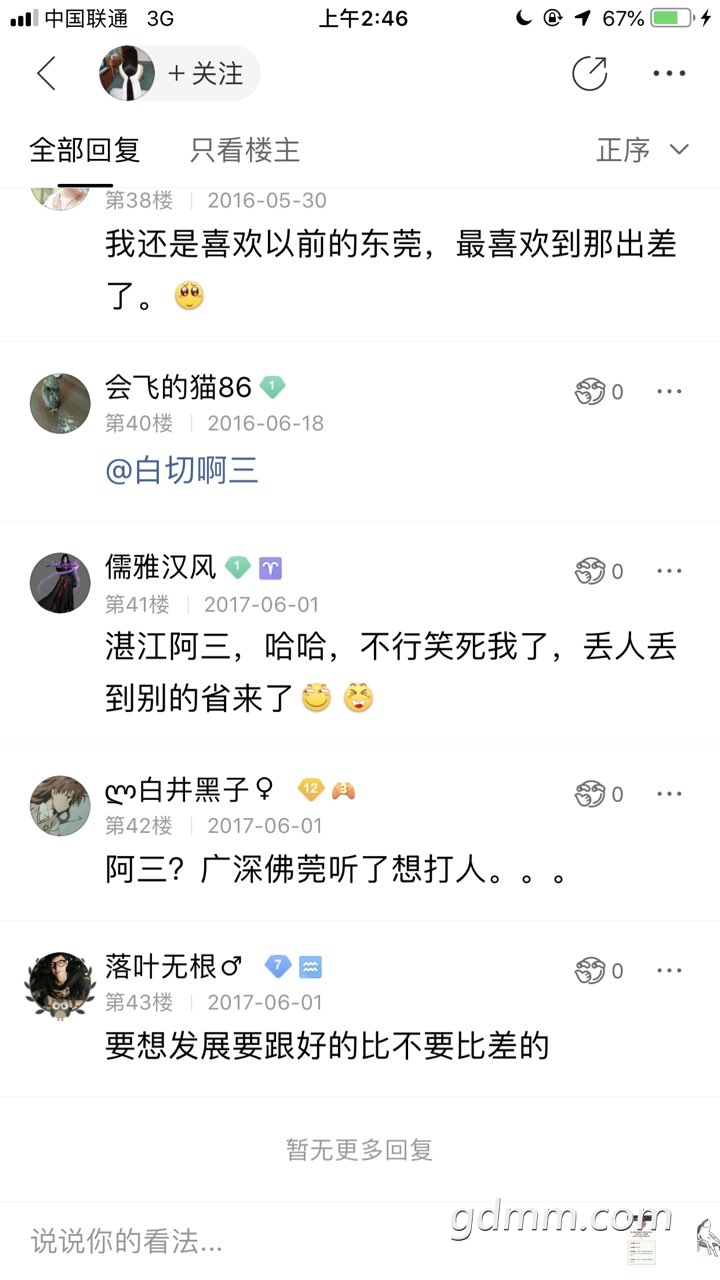Viewport: 720px width, 1280px height.
Task: Like the reply by 白井黑子
Action: point(599,794)
